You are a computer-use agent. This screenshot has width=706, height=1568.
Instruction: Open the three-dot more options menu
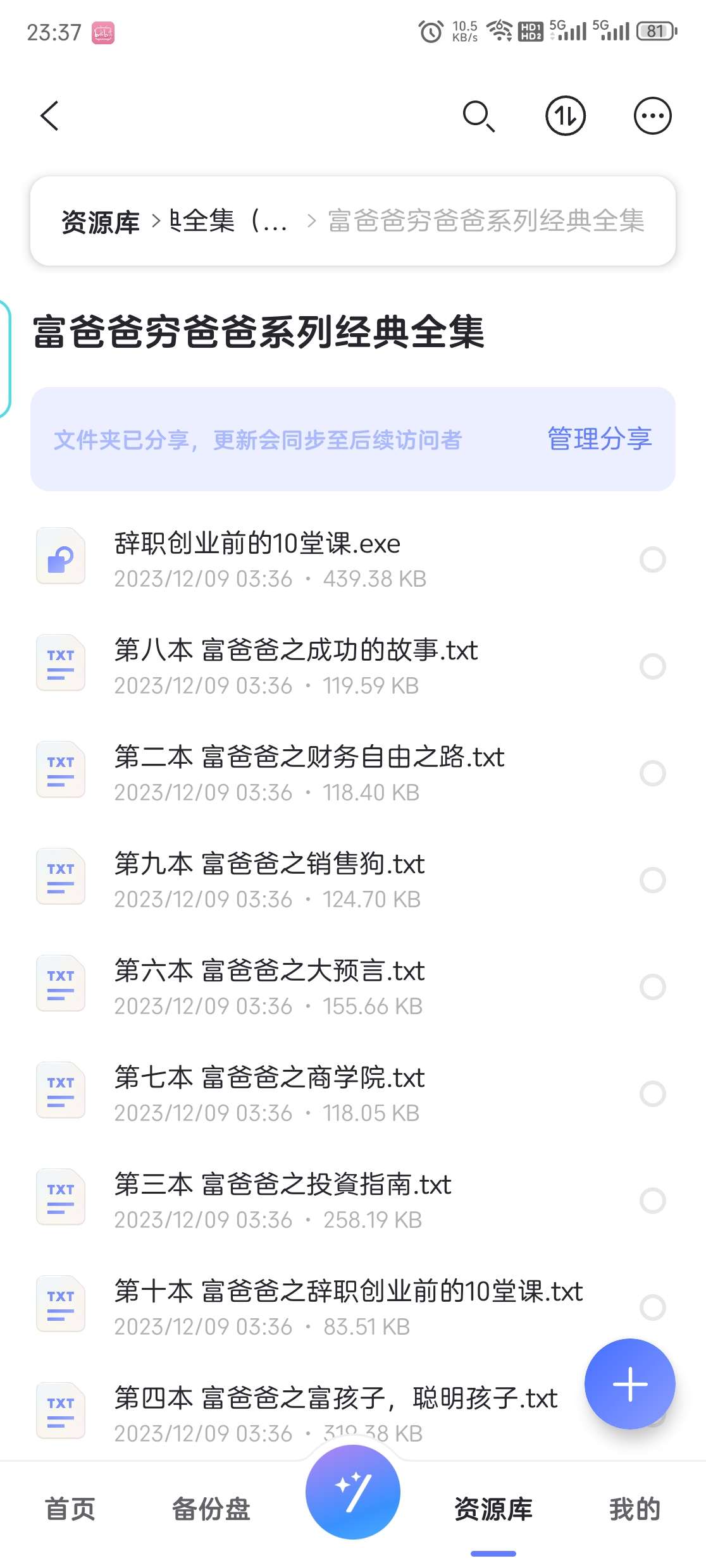pos(652,116)
